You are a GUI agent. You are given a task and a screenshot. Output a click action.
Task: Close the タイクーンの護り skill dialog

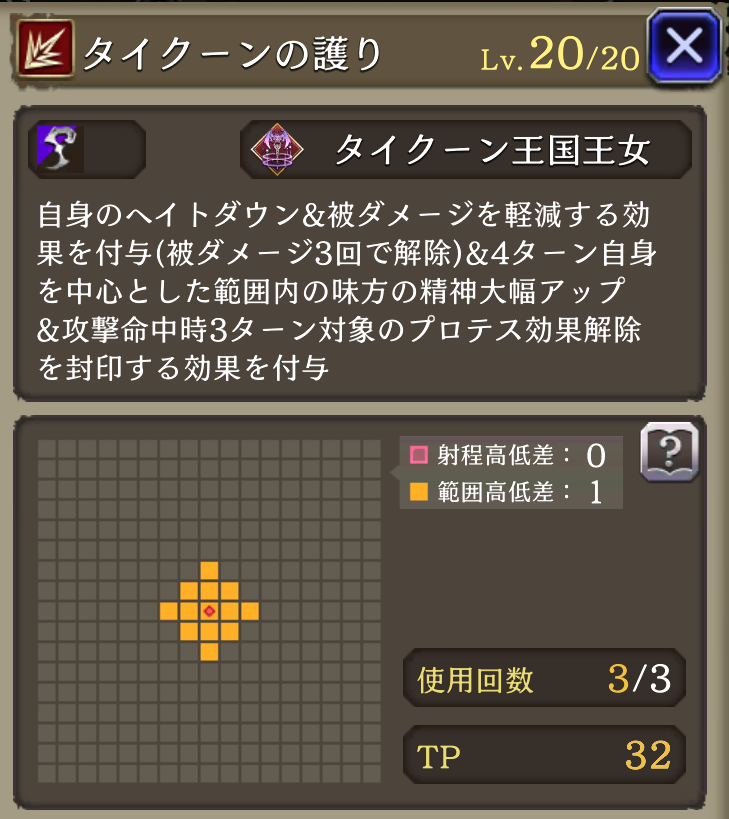click(x=685, y=47)
